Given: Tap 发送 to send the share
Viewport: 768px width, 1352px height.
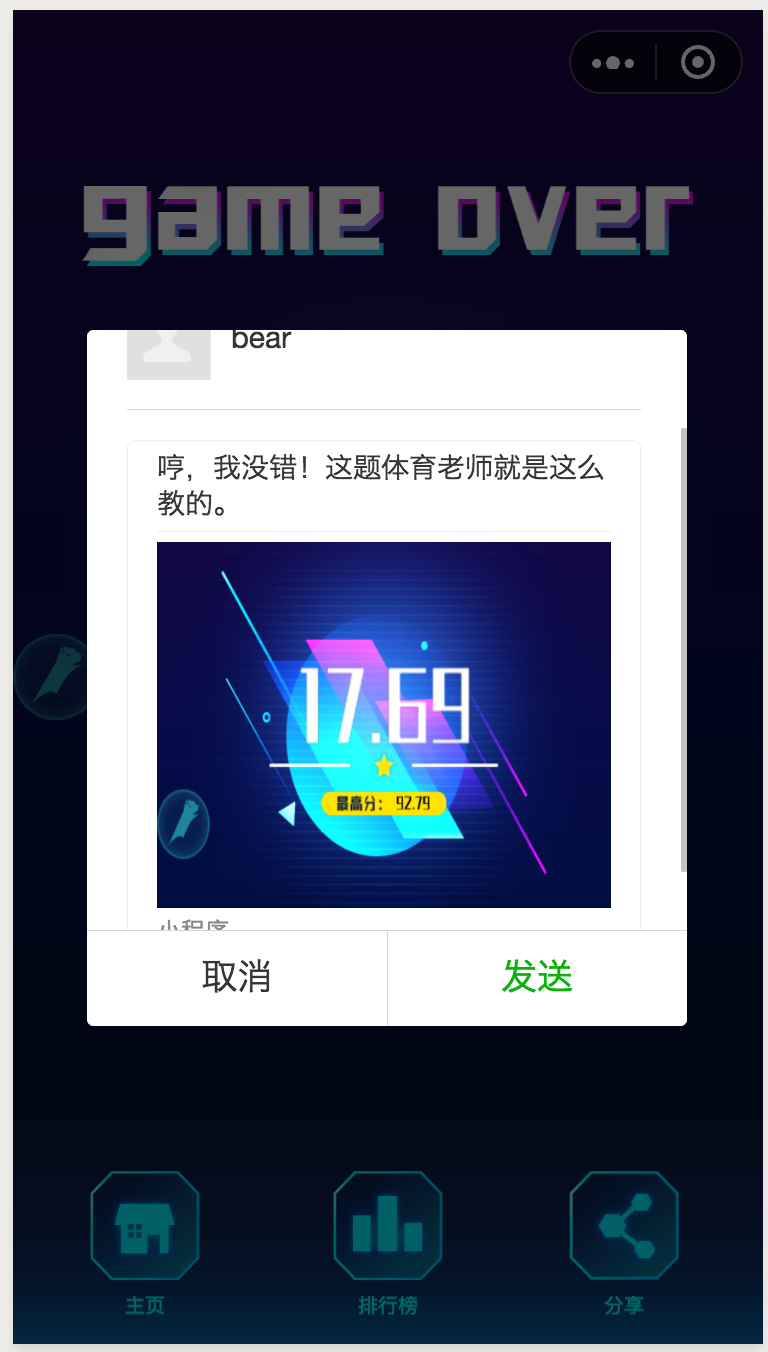Looking at the screenshot, I should click(537, 977).
